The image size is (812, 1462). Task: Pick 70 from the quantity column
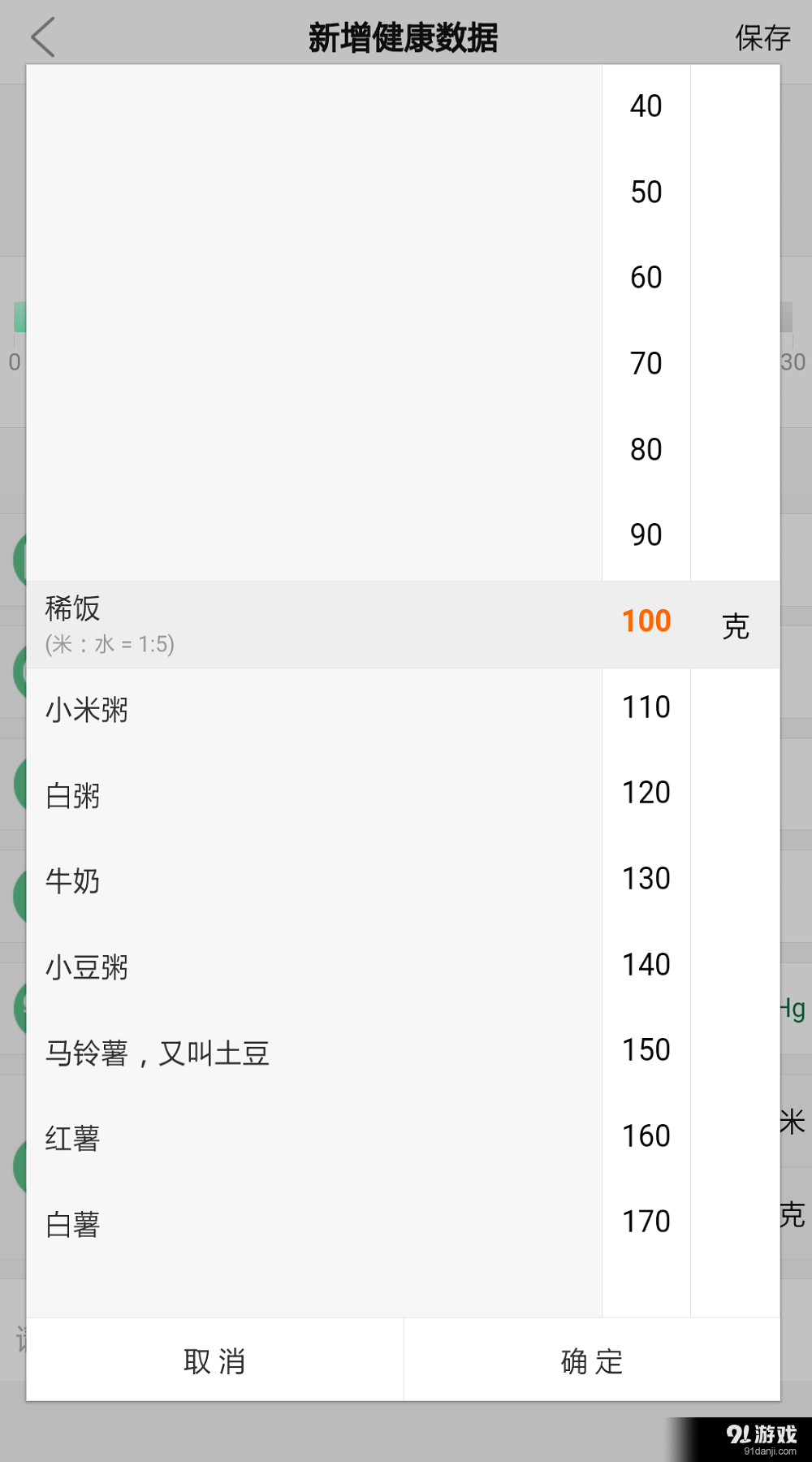coord(645,363)
